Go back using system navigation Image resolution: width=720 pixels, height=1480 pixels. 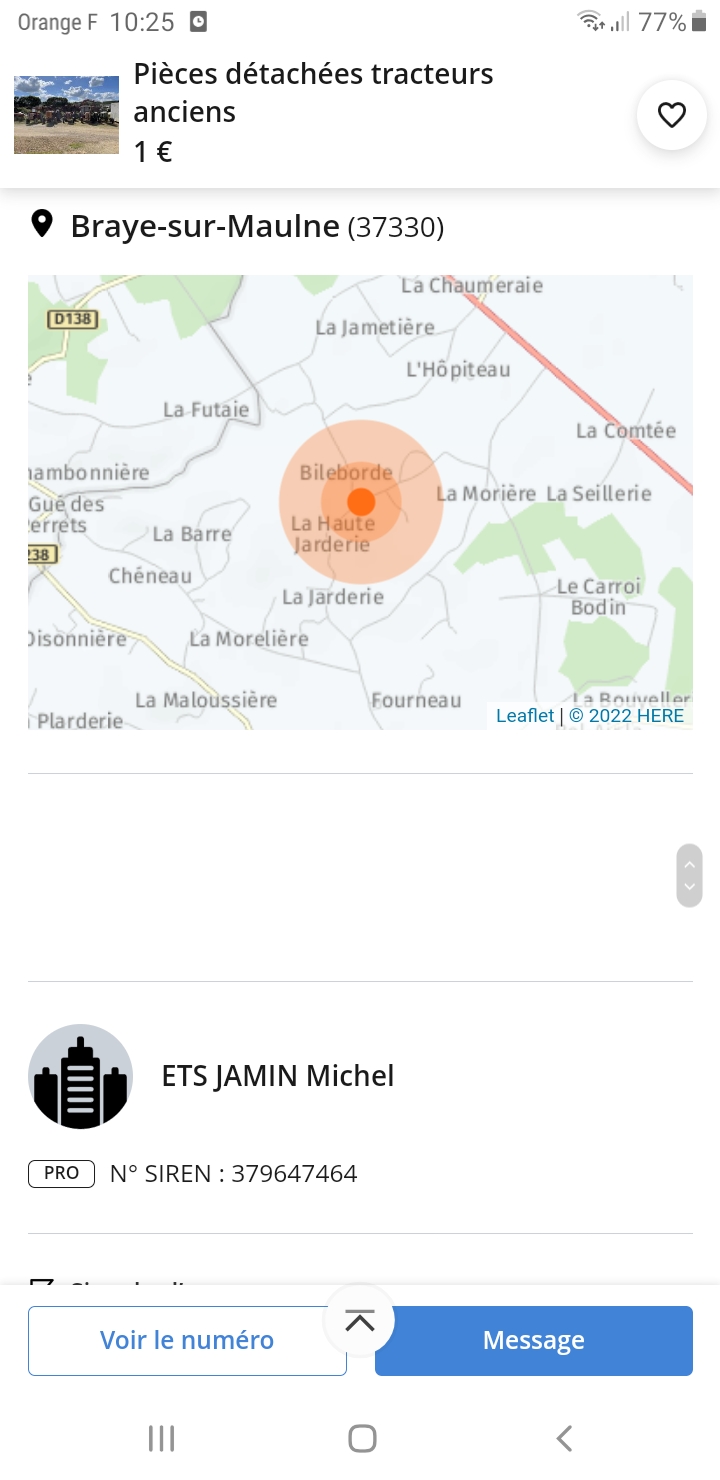[x=564, y=1438]
